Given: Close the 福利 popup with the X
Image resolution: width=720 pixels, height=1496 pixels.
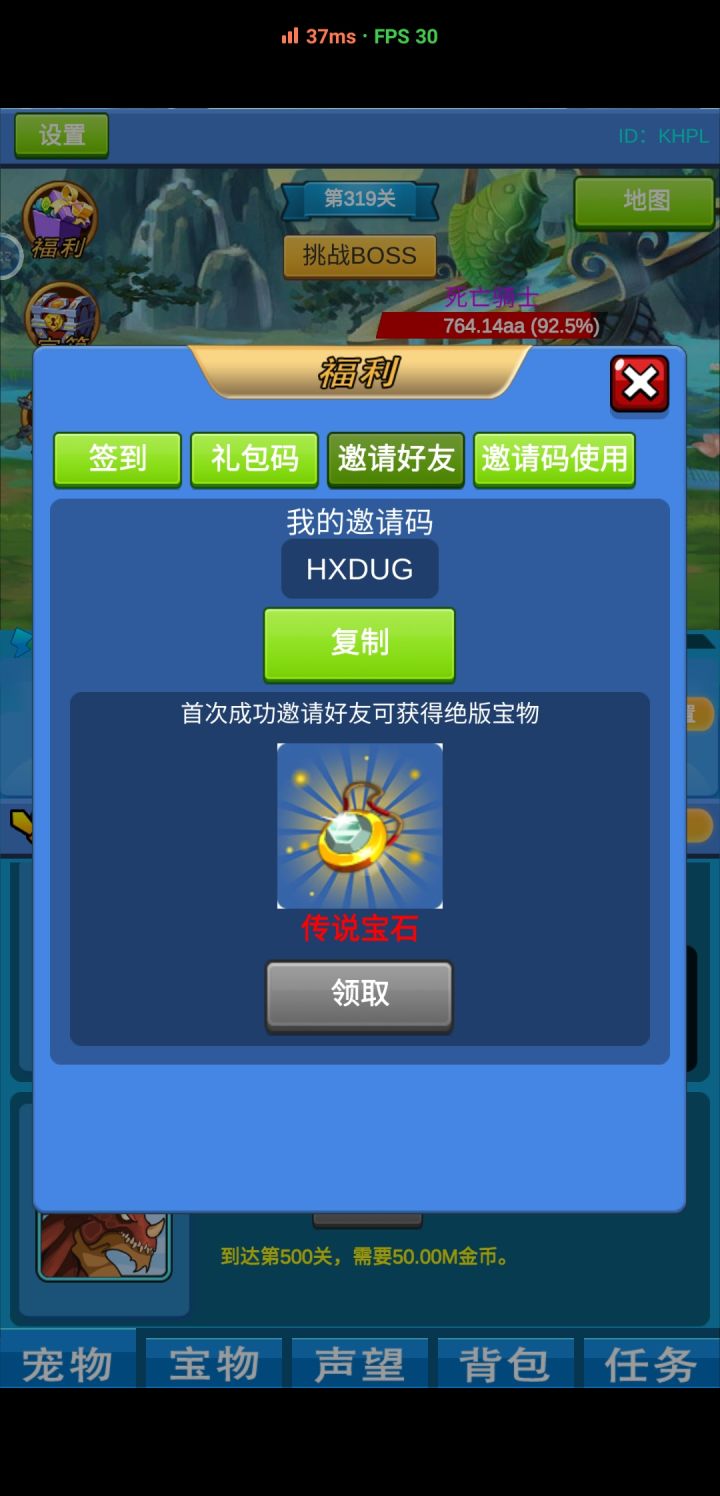Looking at the screenshot, I should pos(639,384).
